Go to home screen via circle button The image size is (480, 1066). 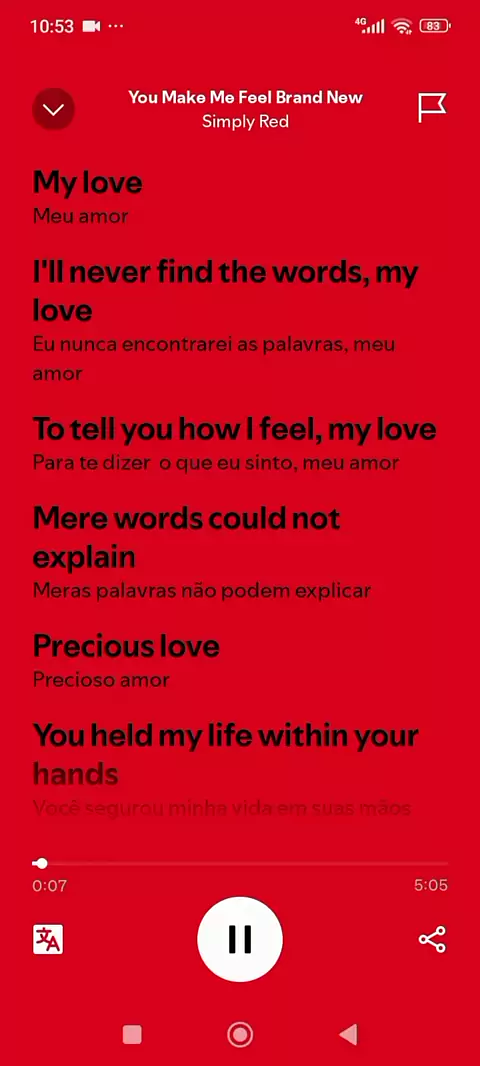pyautogui.click(x=240, y=1035)
